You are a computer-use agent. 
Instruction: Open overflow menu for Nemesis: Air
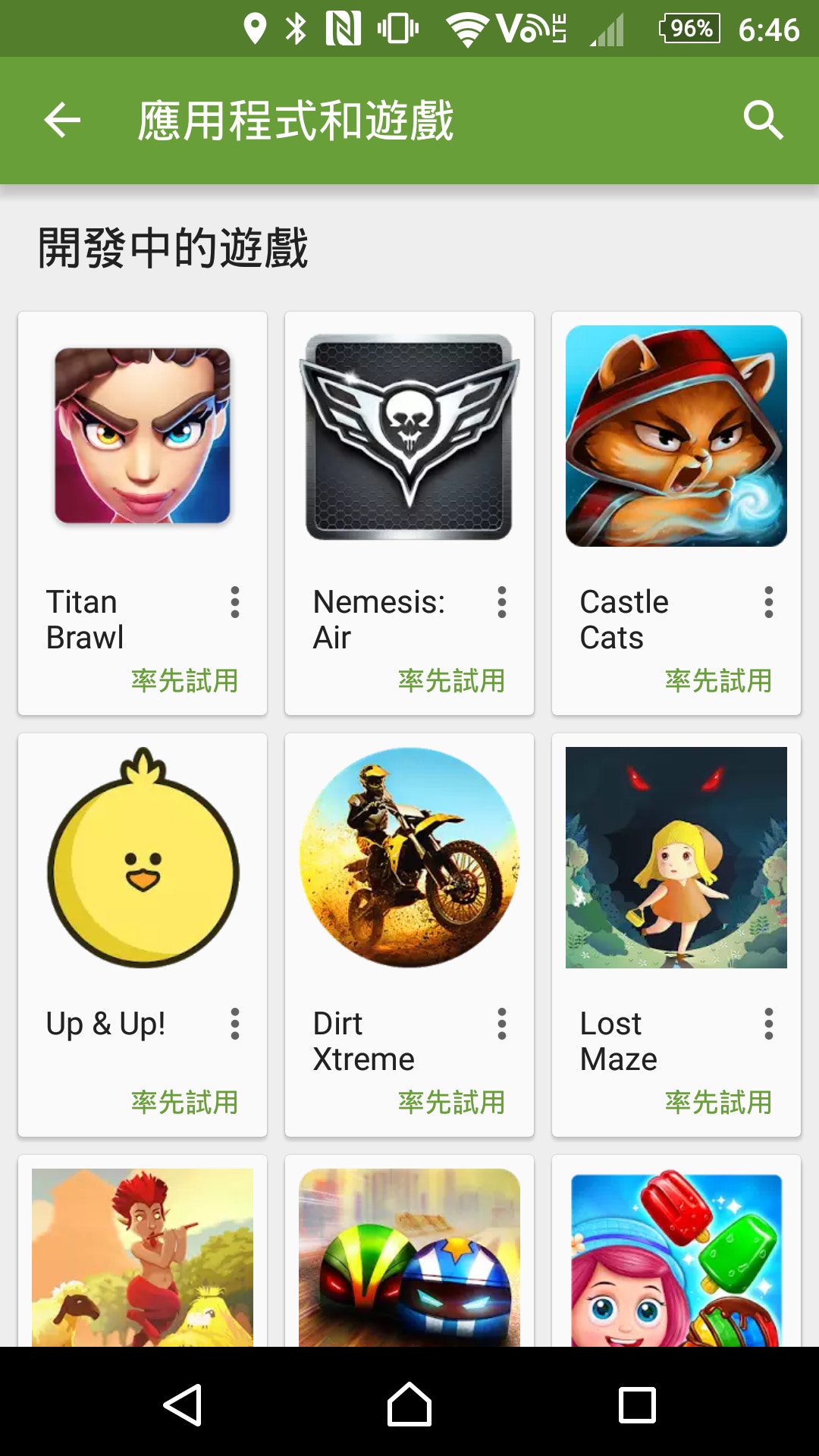501,602
